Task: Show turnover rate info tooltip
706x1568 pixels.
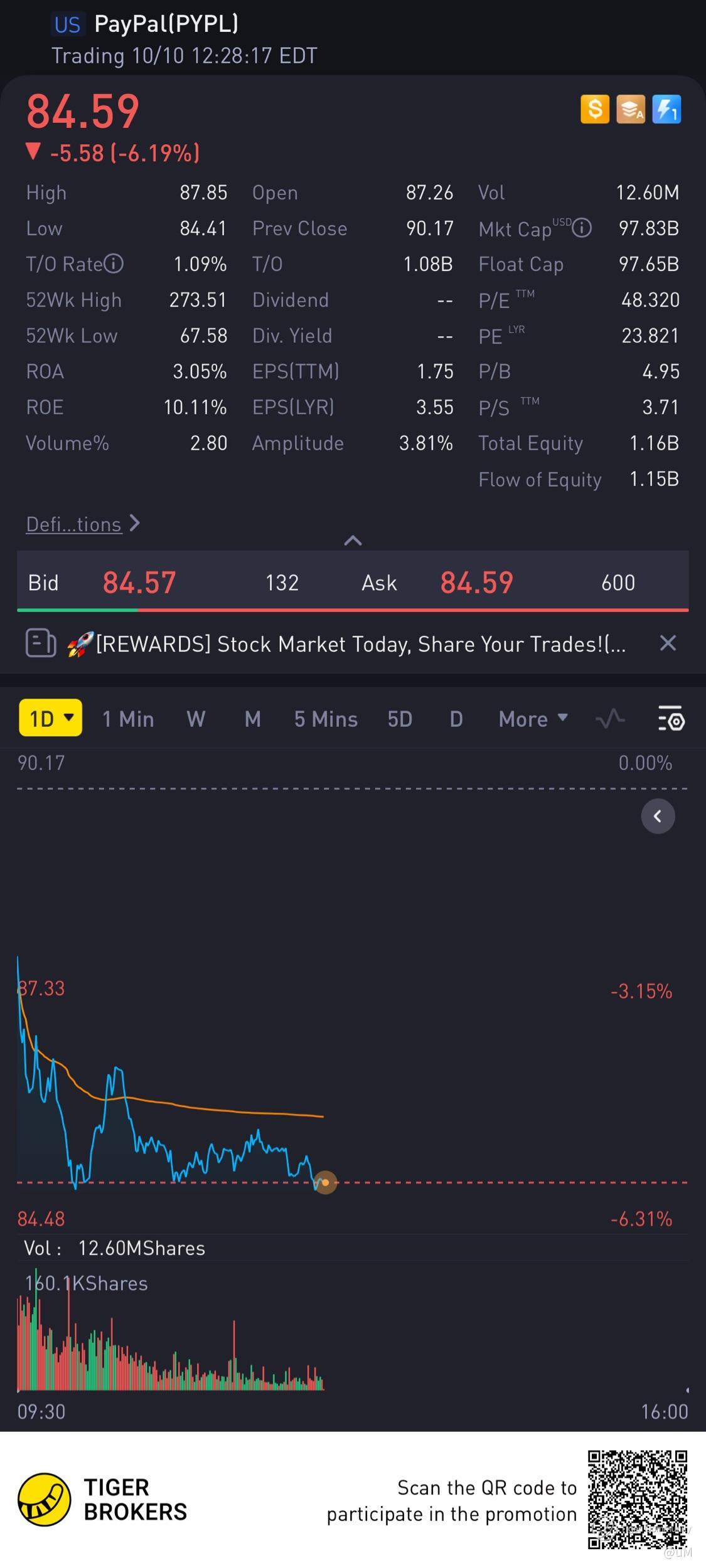Action: [x=114, y=264]
